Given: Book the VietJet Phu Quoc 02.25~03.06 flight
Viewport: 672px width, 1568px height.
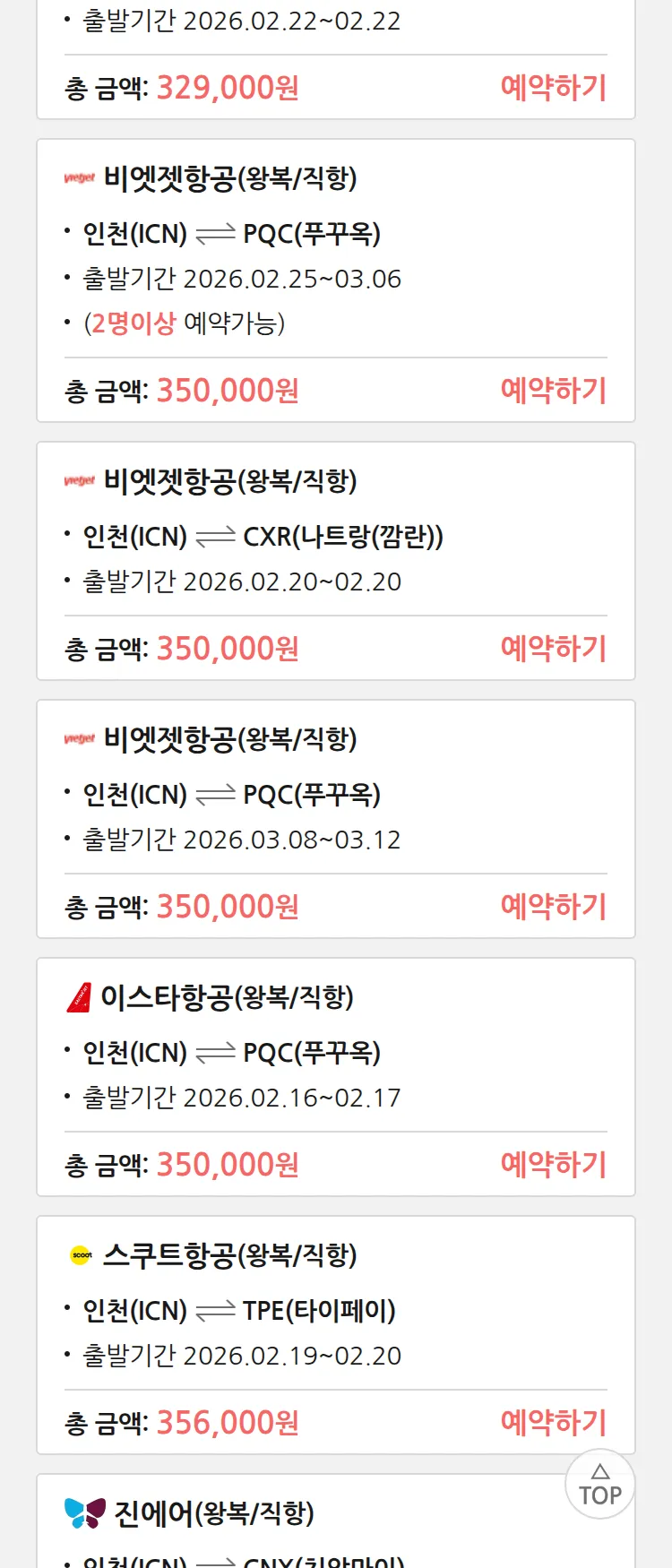Looking at the screenshot, I should click(553, 391).
